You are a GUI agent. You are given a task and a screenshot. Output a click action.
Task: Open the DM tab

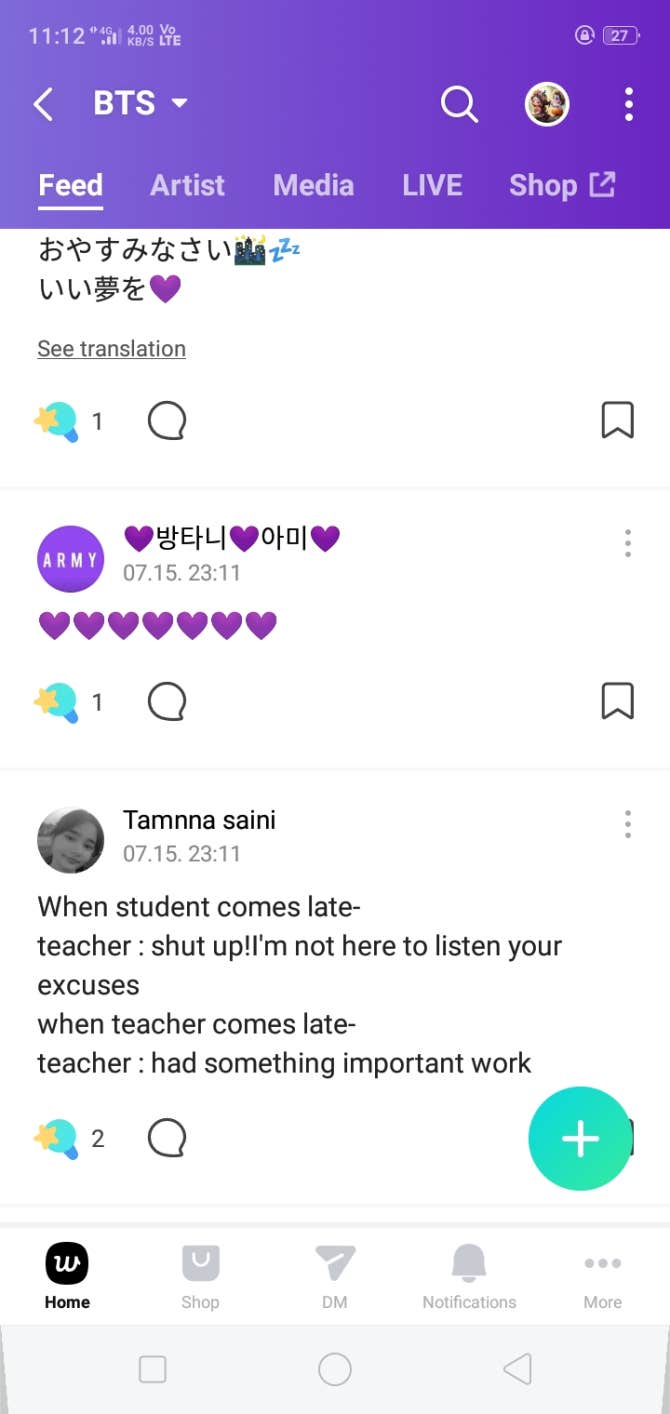click(334, 1276)
